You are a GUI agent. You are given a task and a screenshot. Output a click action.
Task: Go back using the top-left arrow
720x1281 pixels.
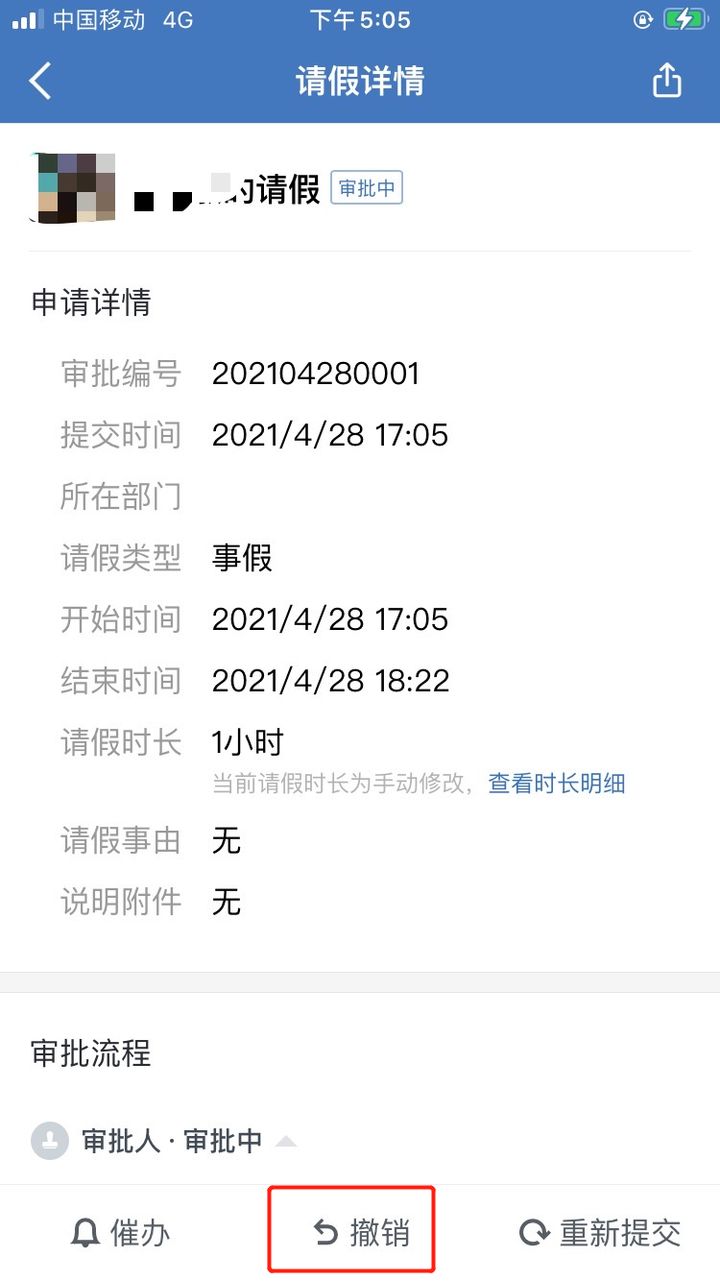pyautogui.click(x=41, y=81)
